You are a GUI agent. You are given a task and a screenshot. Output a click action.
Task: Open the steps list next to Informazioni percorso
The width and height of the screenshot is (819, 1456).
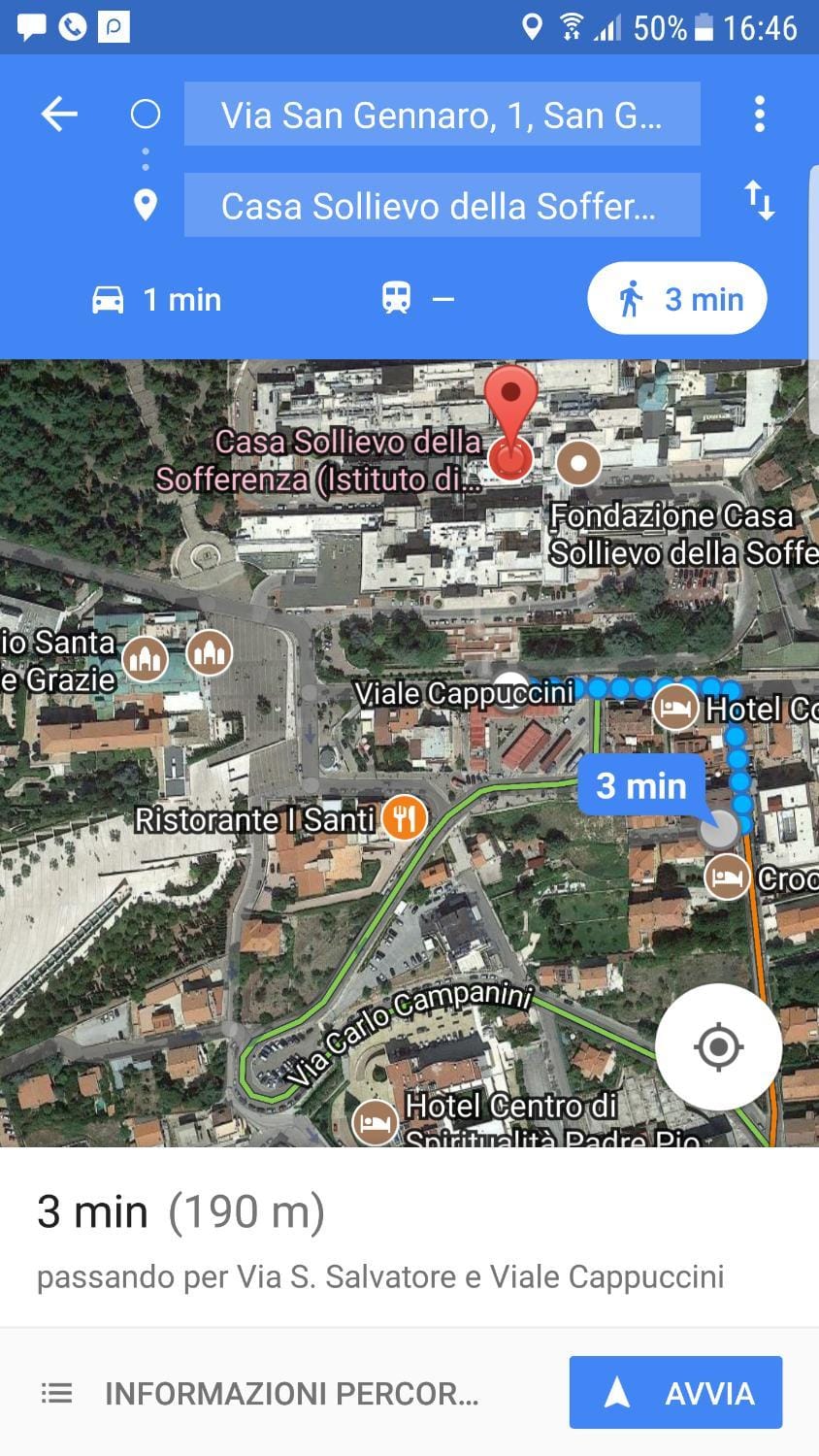coord(55,1392)
